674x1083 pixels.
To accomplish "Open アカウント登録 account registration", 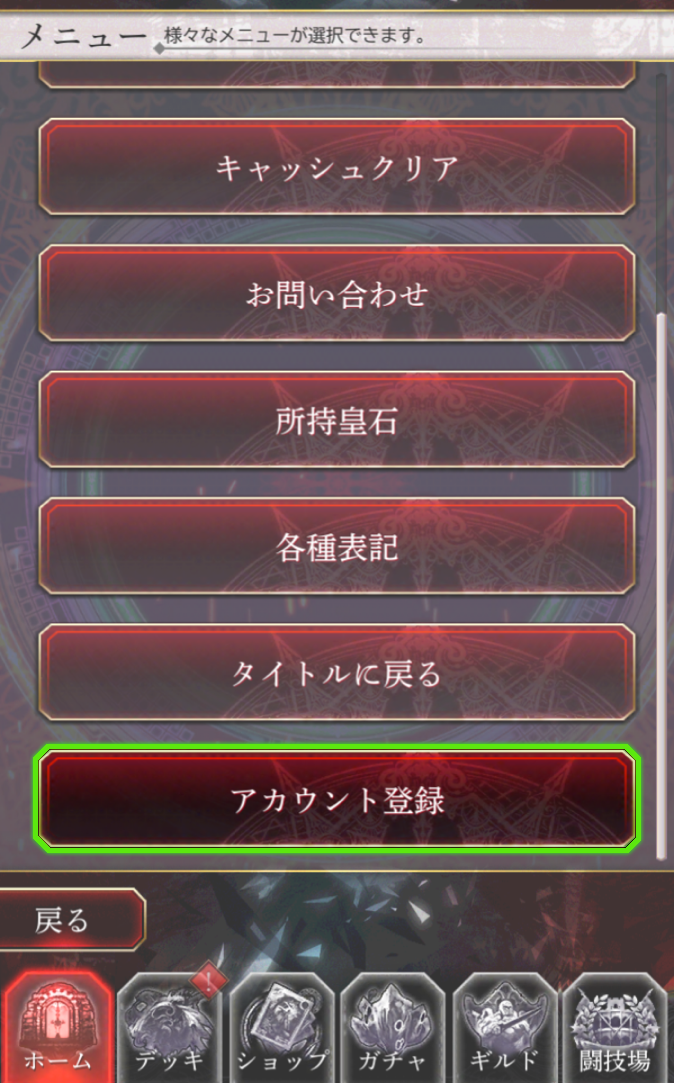I will point(336,800).
